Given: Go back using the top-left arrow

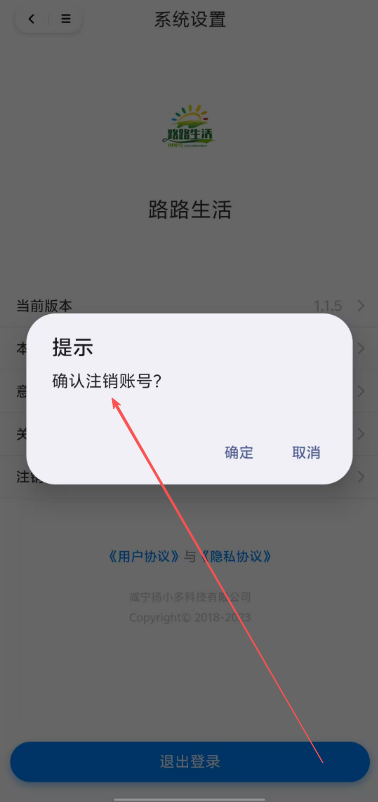Looking at the screenshot, I should pos(32,19).
